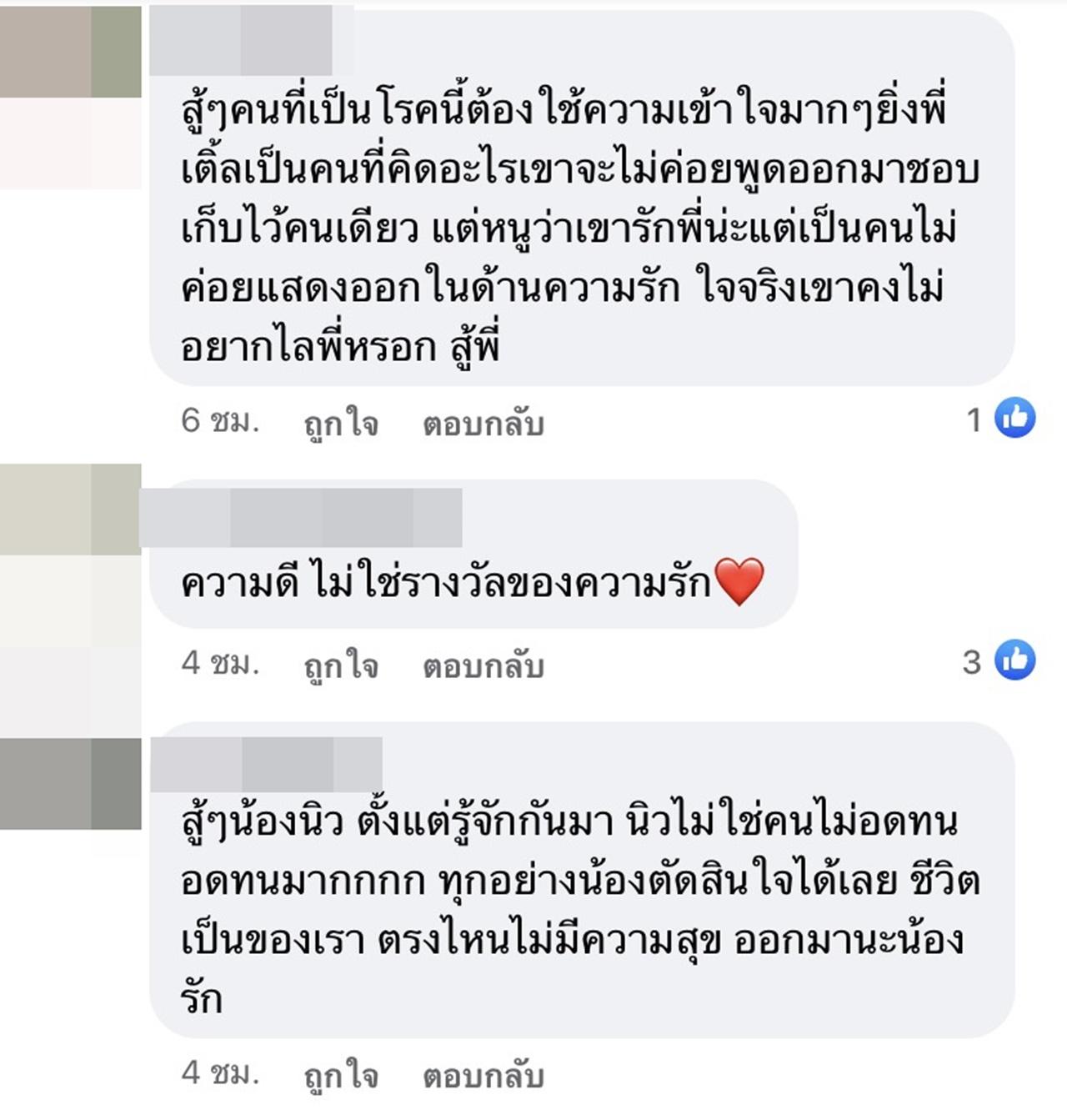
Task: Like the comment starting with สู้ๆน้องนิว
Action: 340,1075
